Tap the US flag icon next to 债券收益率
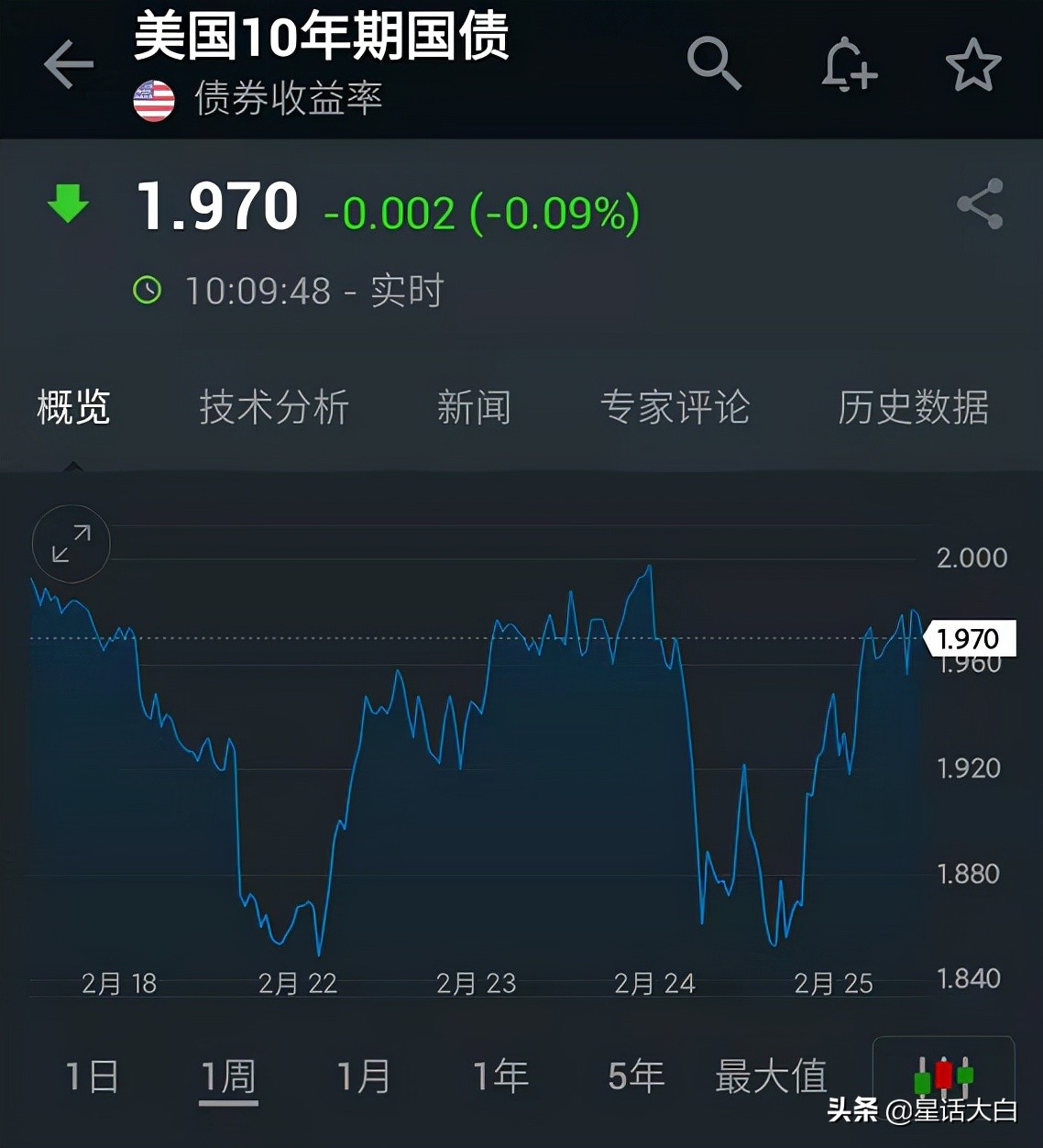 (x=152, y=100)
